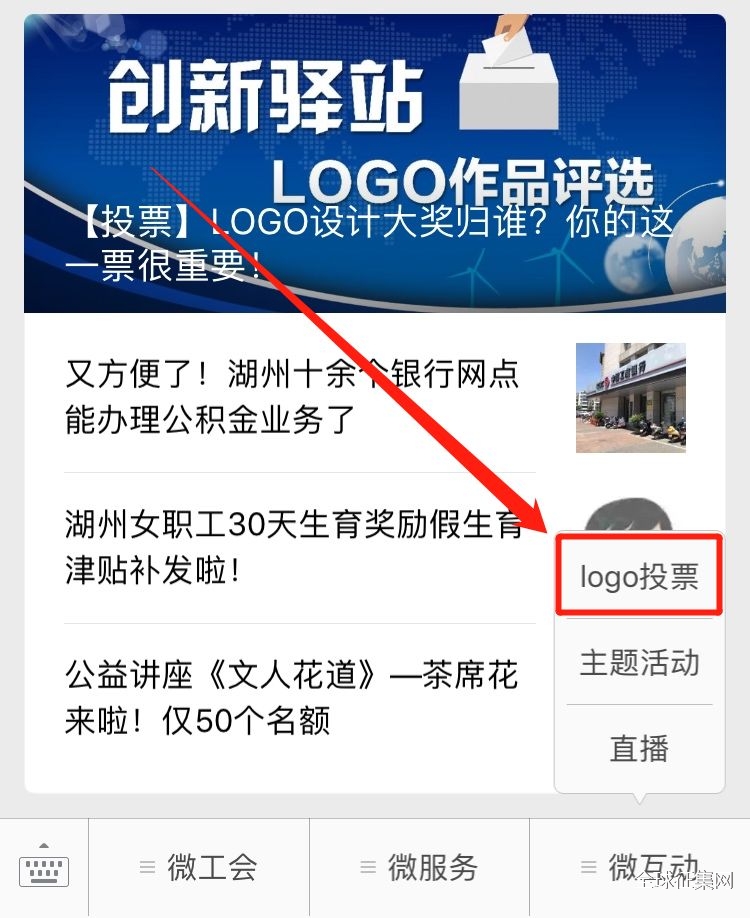Open article on 湖州女职工生育奖励假津贴
750x918 pixels.
point(295,547)
